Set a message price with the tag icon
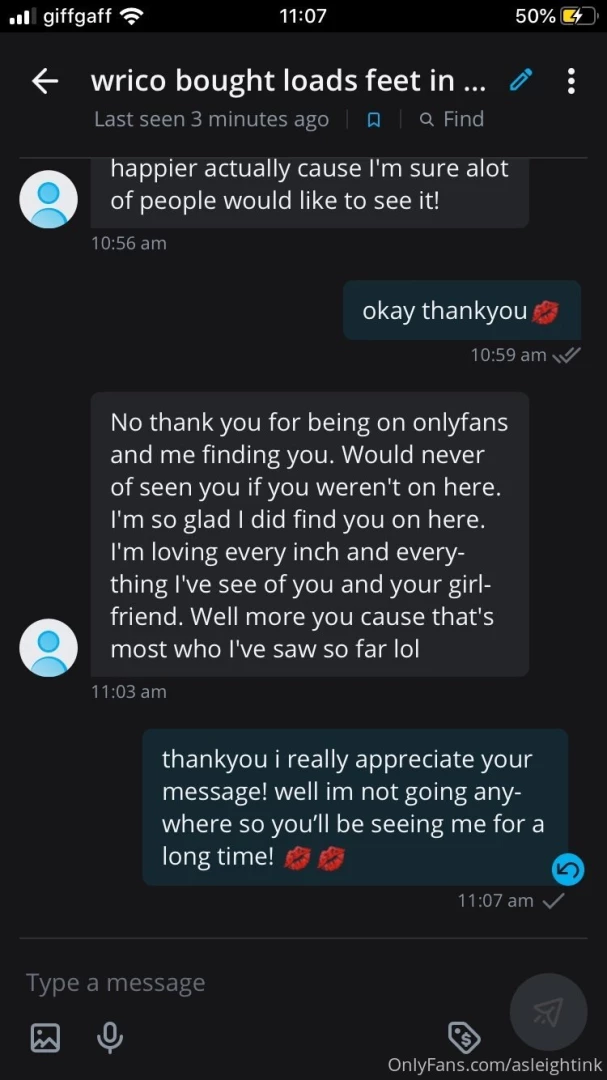Screen dimensions: 607x1080 [464, 1037]
